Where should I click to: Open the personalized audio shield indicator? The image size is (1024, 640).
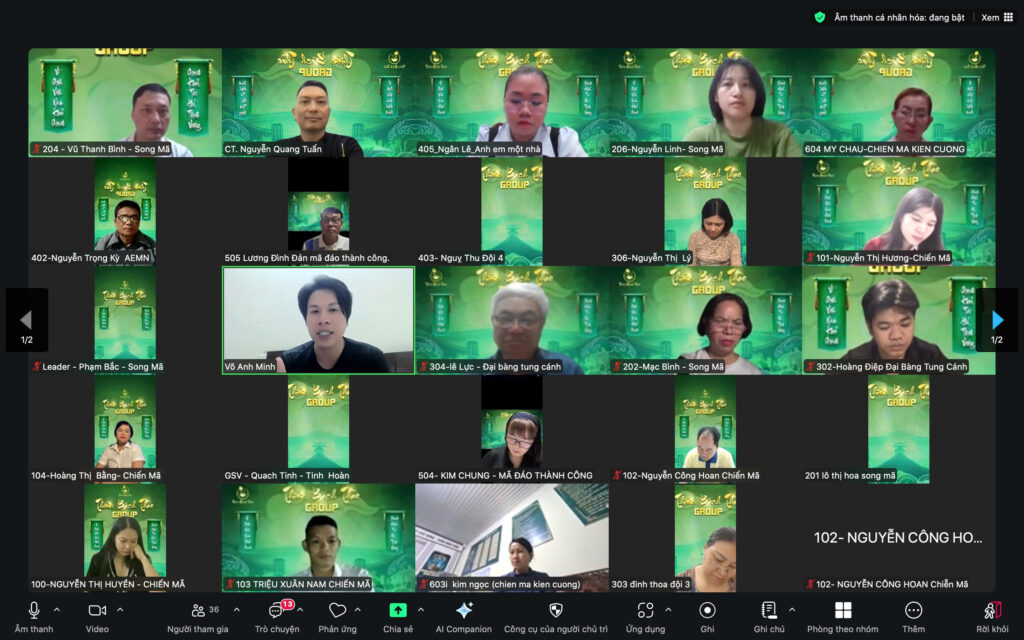[820, 17]
